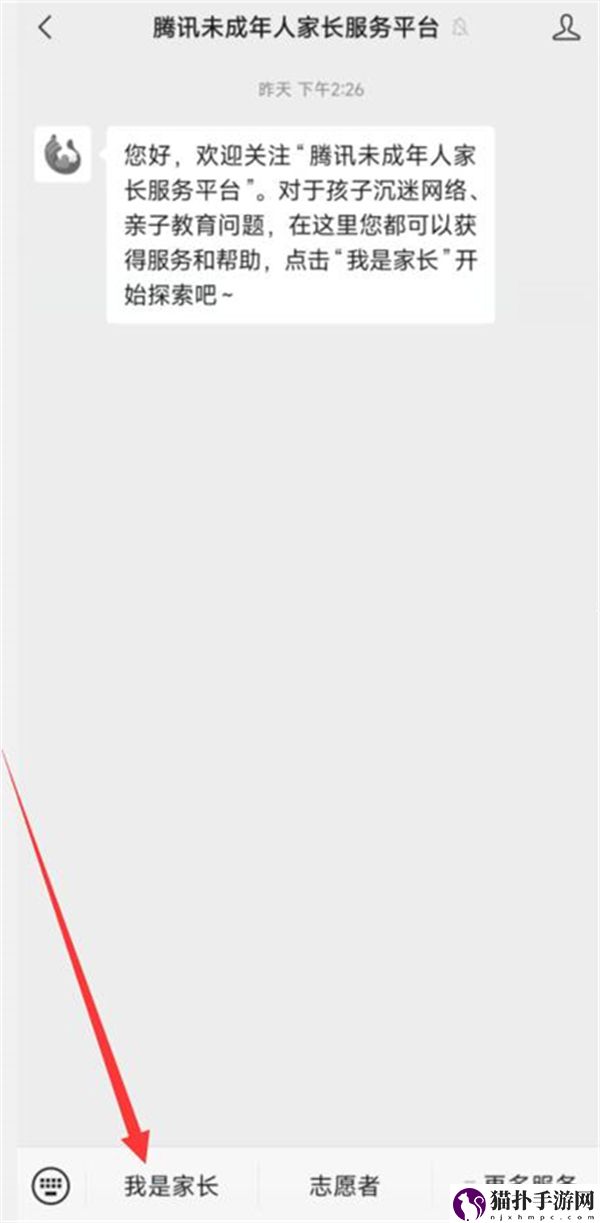Go back using the top-left arrow

[44, 27]
